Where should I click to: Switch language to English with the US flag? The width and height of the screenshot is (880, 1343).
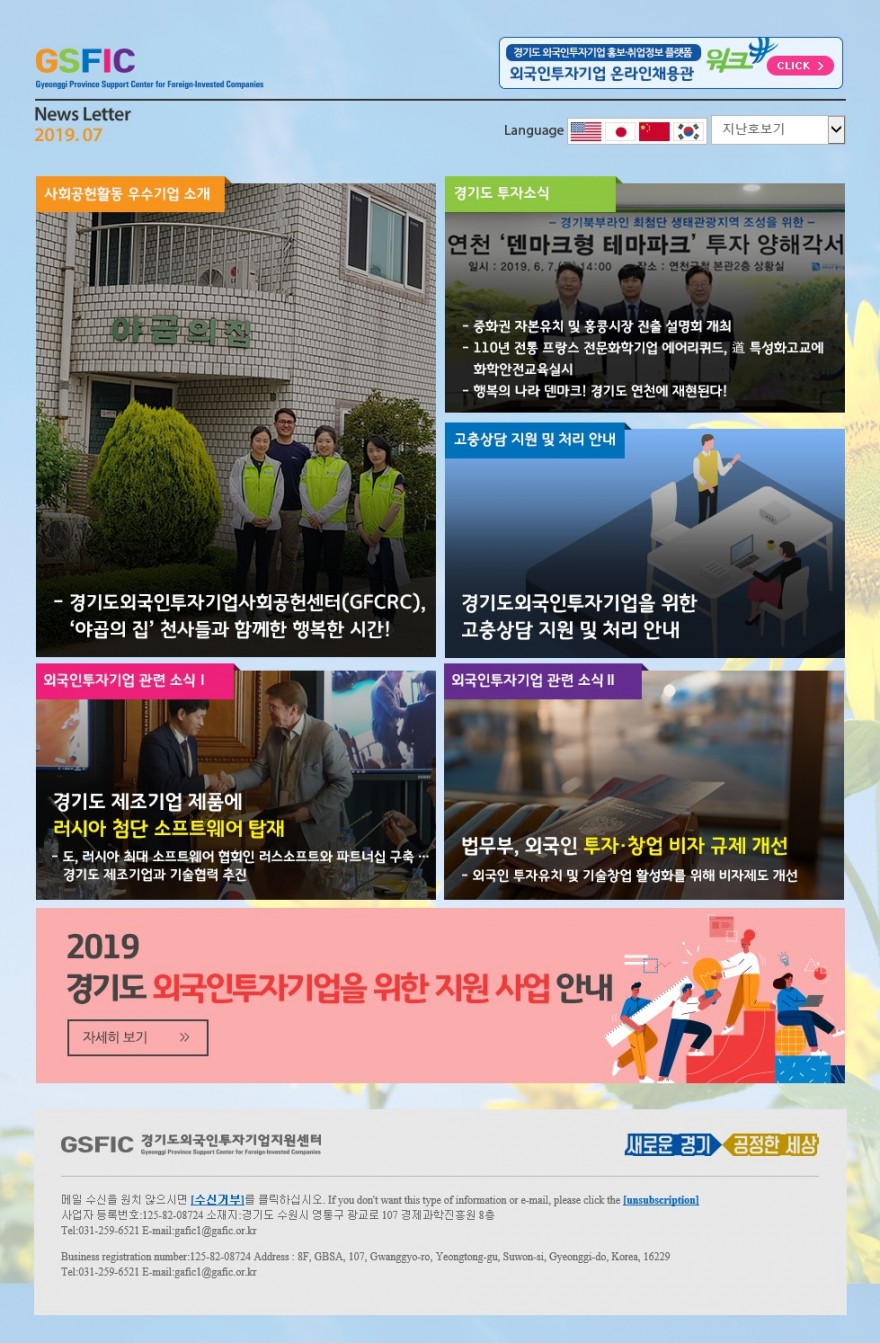coord(585,131)
